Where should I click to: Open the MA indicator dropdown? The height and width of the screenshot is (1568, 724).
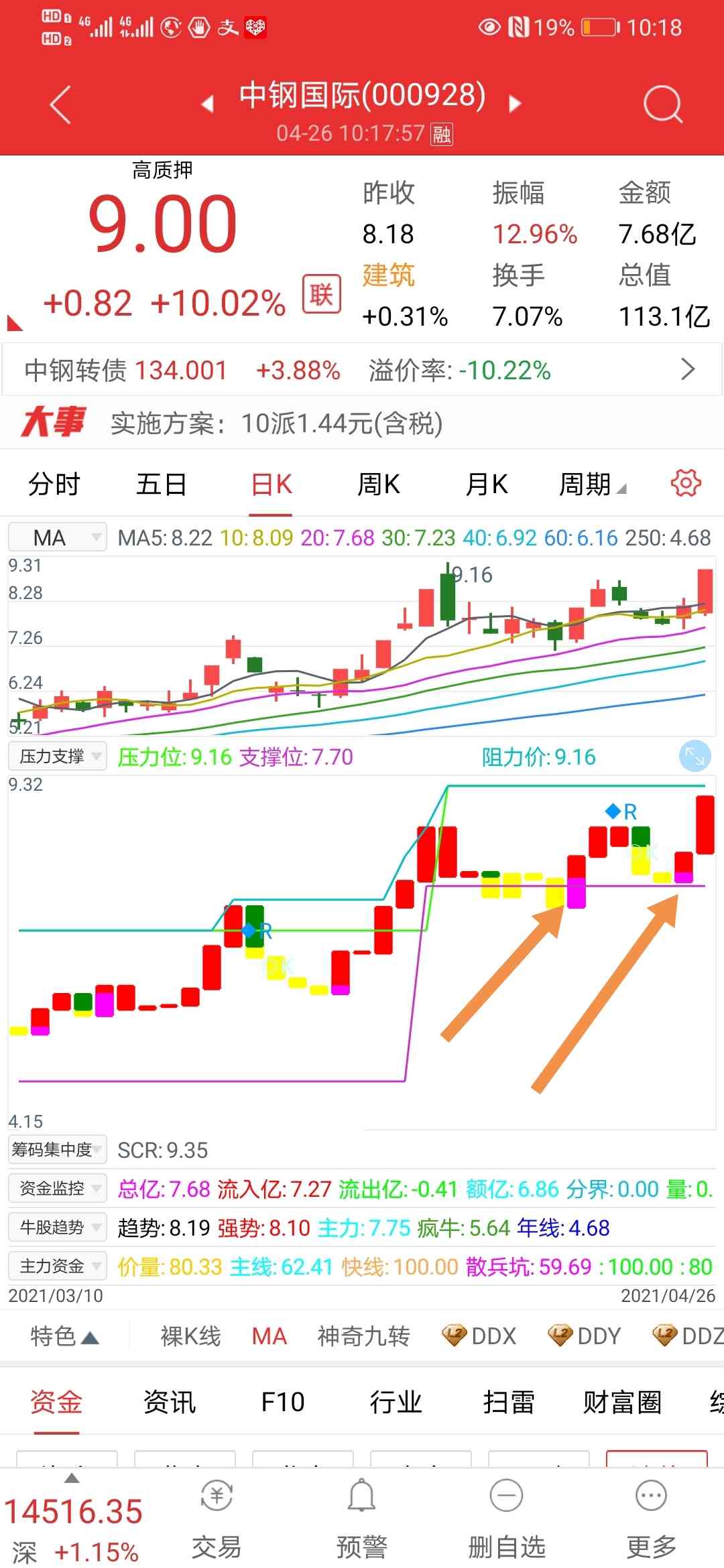click(x=58, y=537)
